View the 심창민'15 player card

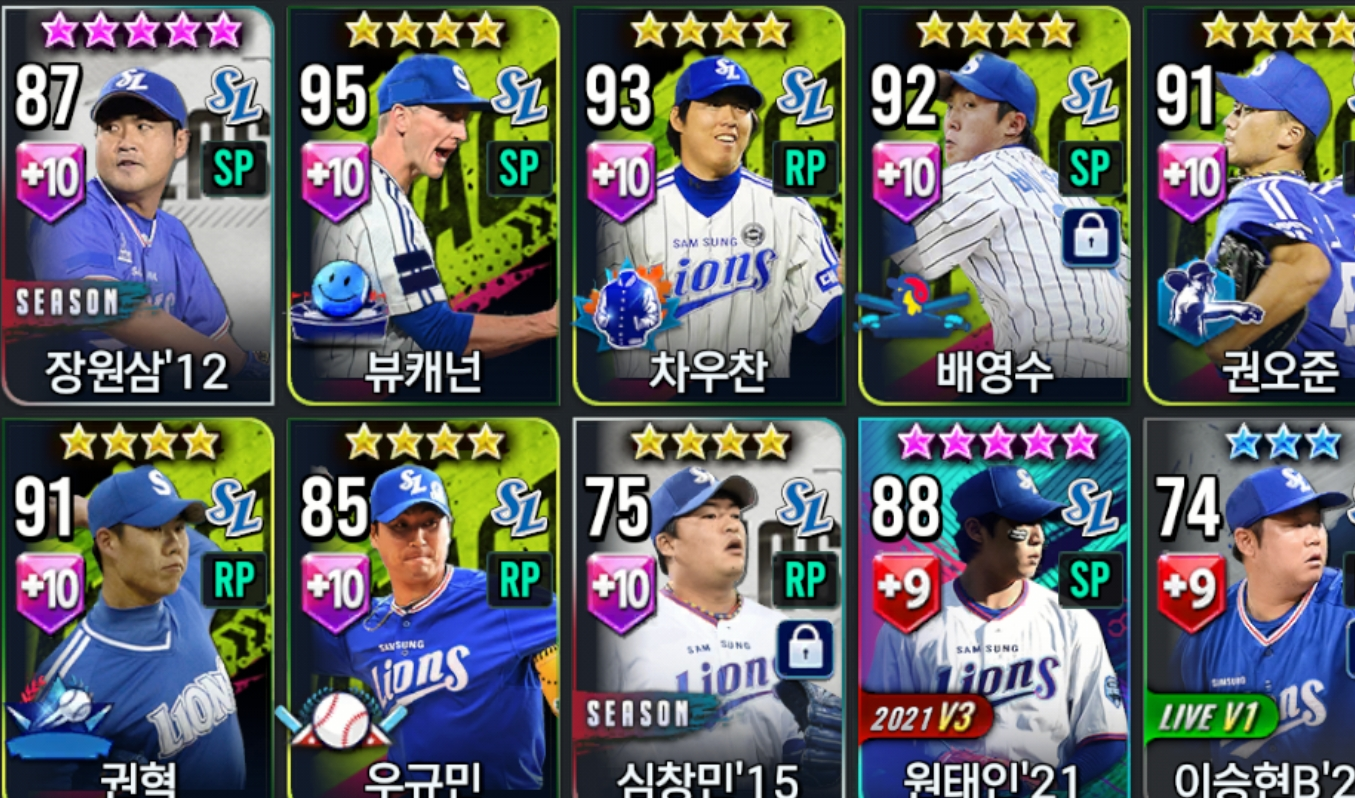click(x=708, y=610)
